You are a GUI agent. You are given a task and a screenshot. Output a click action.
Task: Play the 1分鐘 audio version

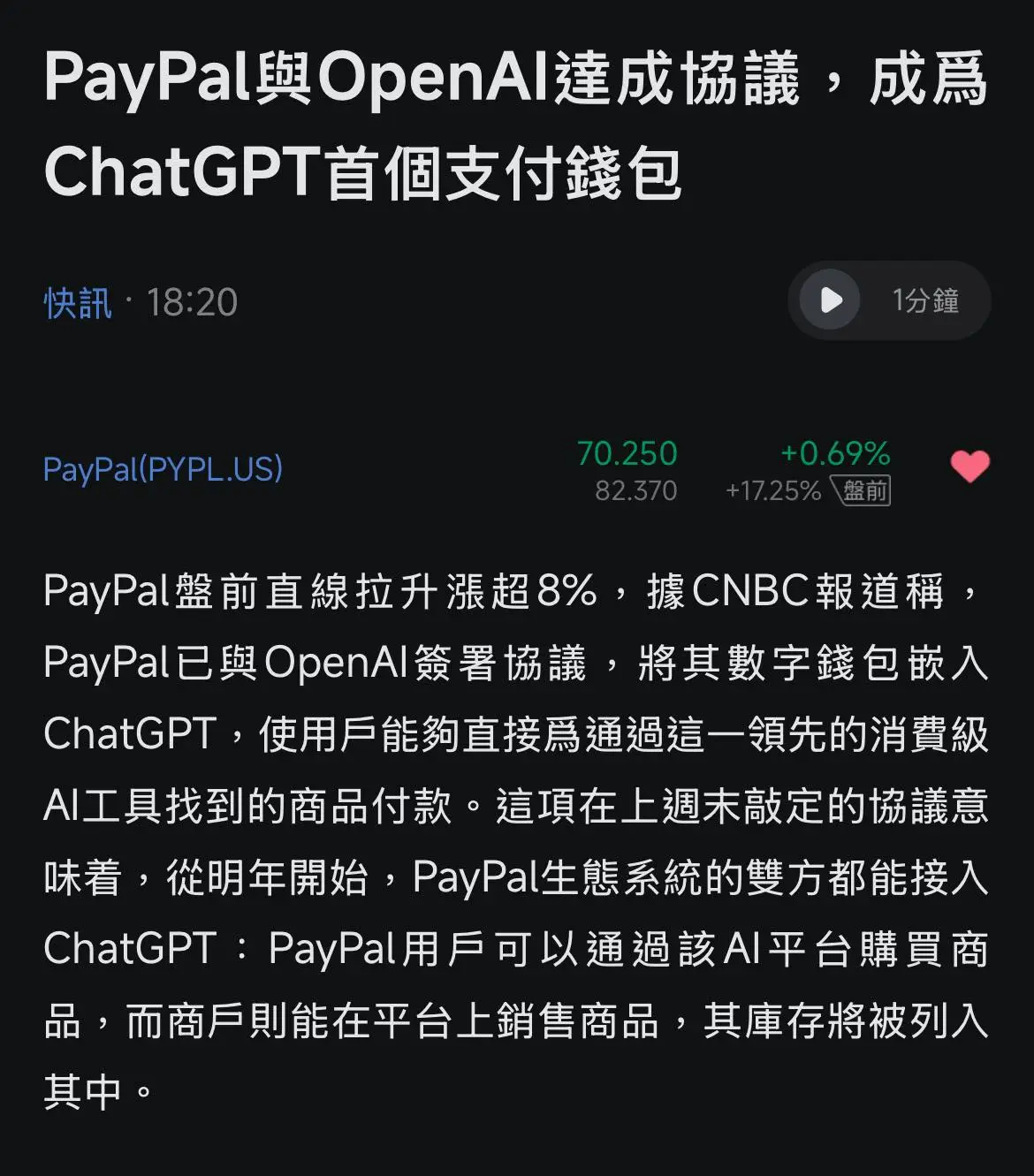point(830,300)
